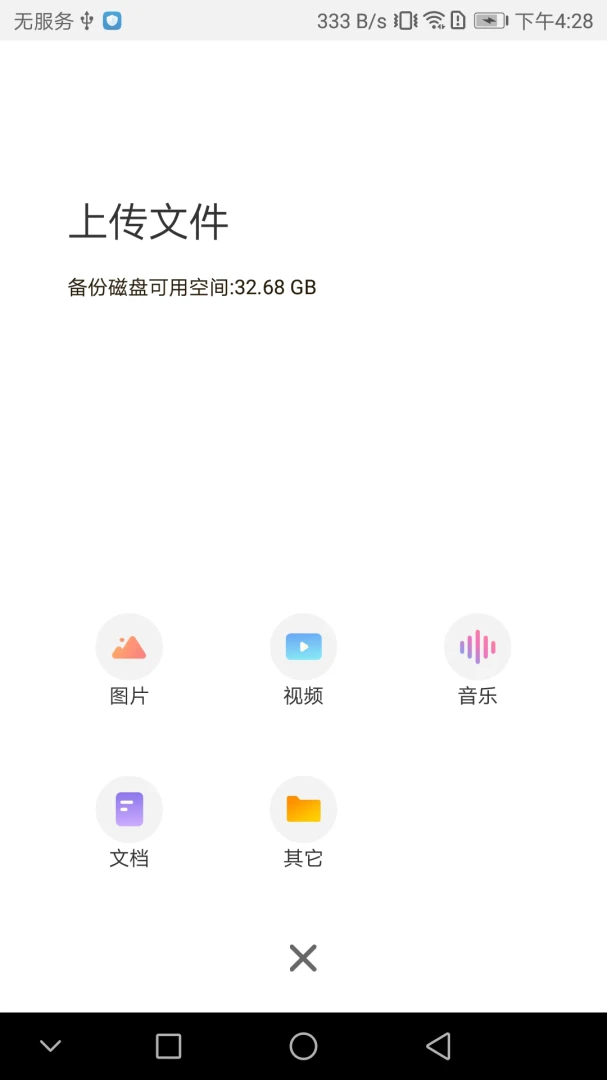Go back using the system back button
This screenshot has width=607, height=1080.
(438, 1046)
